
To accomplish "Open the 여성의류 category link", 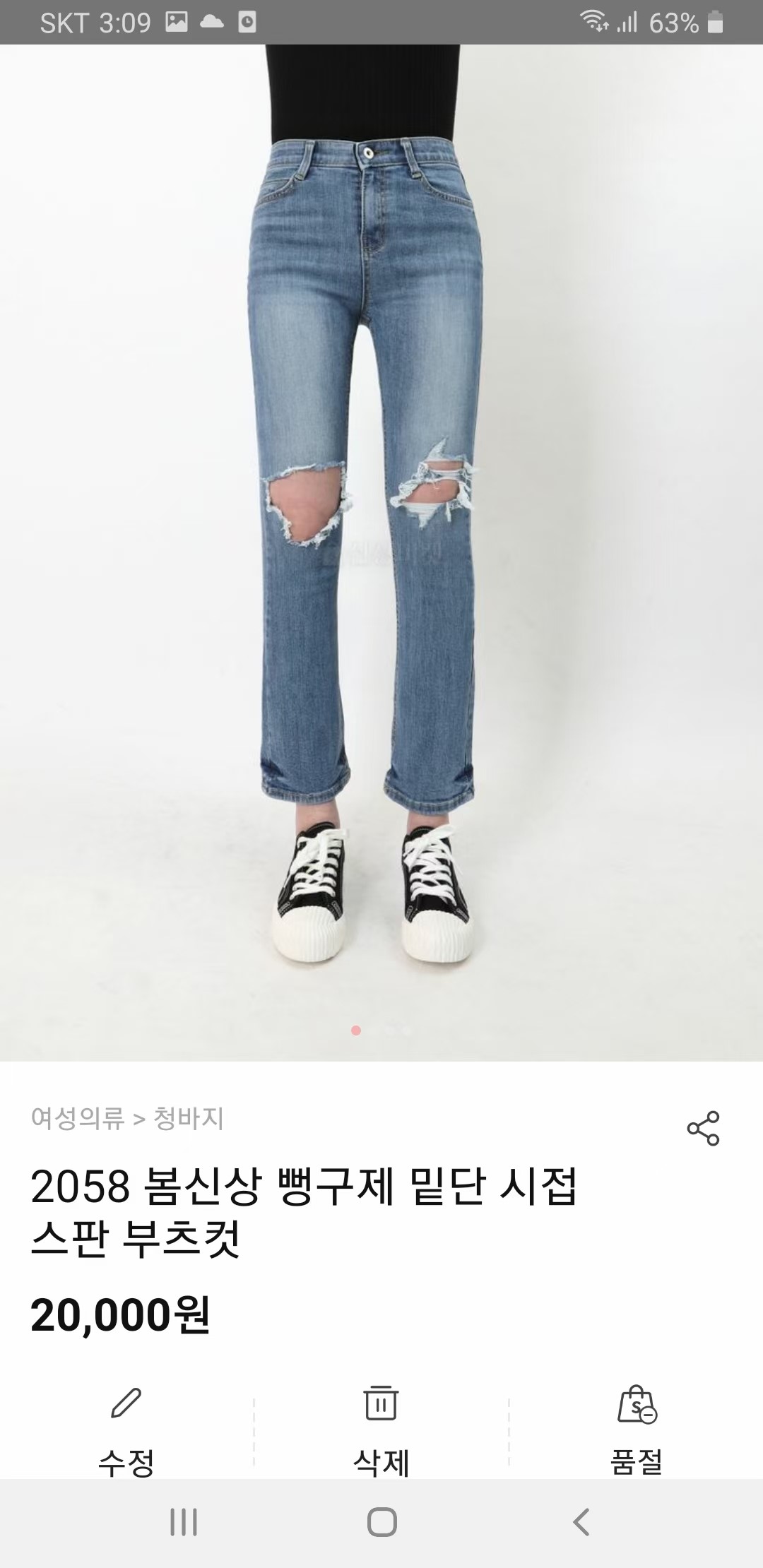I will click(x=78, y=1118).
